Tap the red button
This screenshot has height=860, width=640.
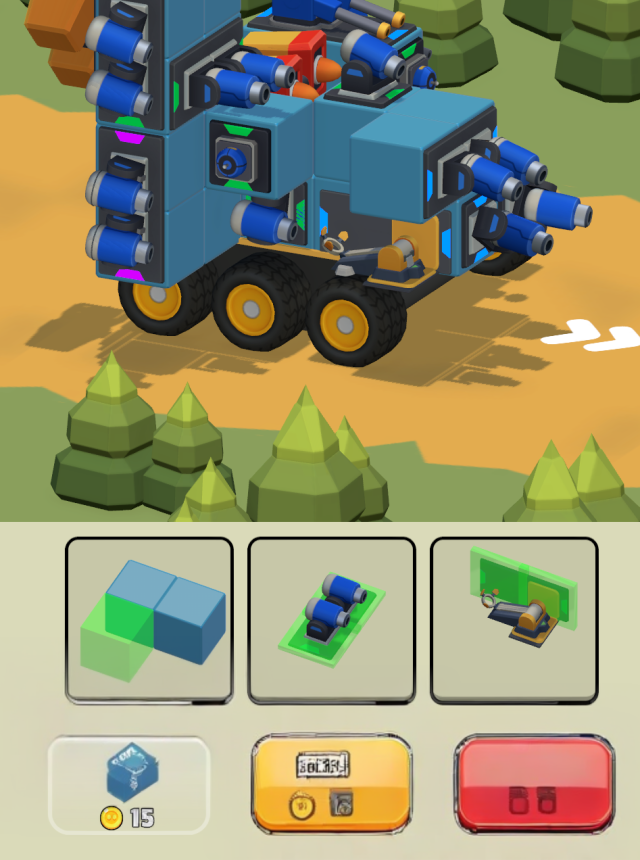(534, 785)
